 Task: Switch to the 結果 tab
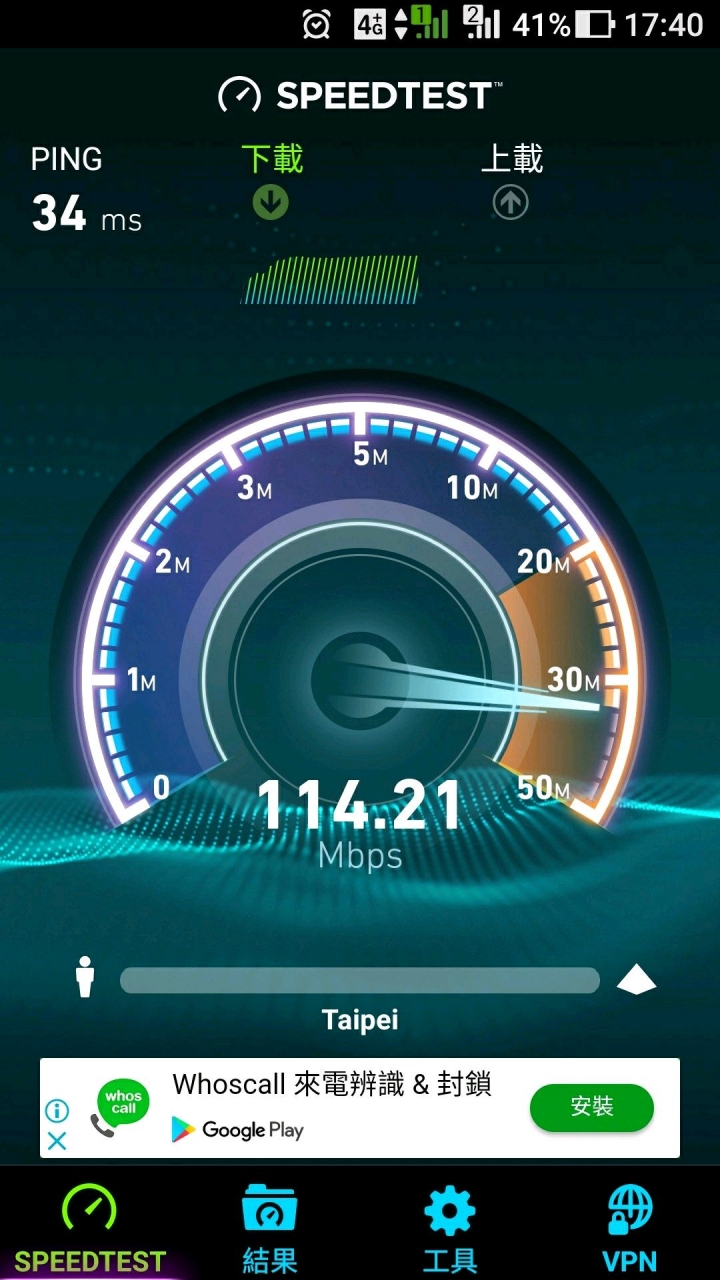[269, 1225]
